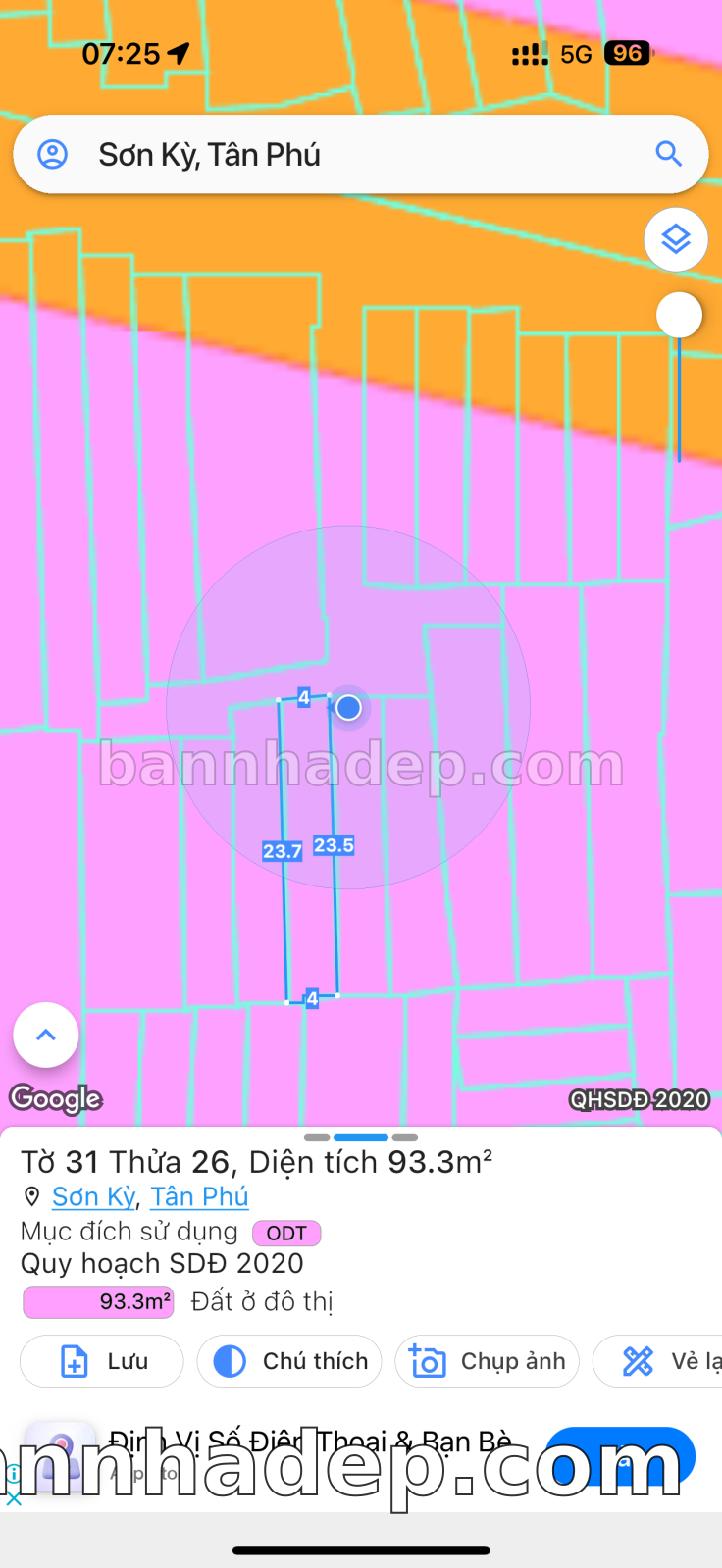Tap the search magnifier icon
722x1568 pixels.
pos(669,154)
